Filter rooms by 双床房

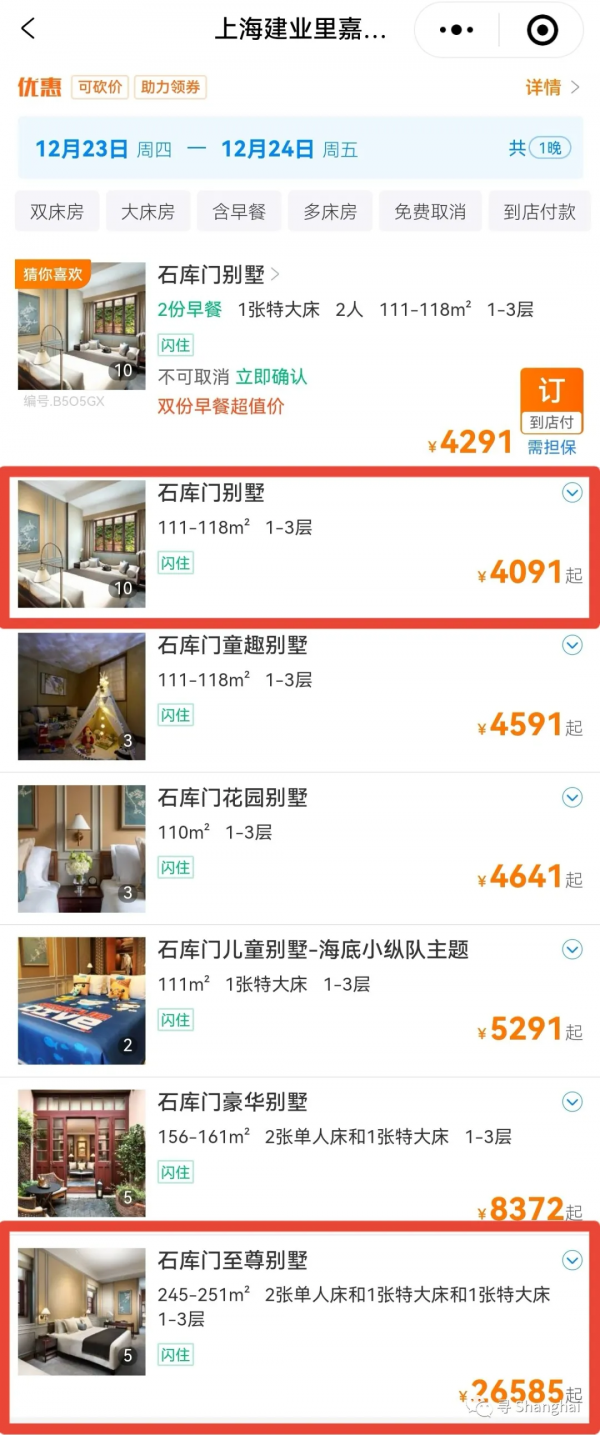point(57,212)
